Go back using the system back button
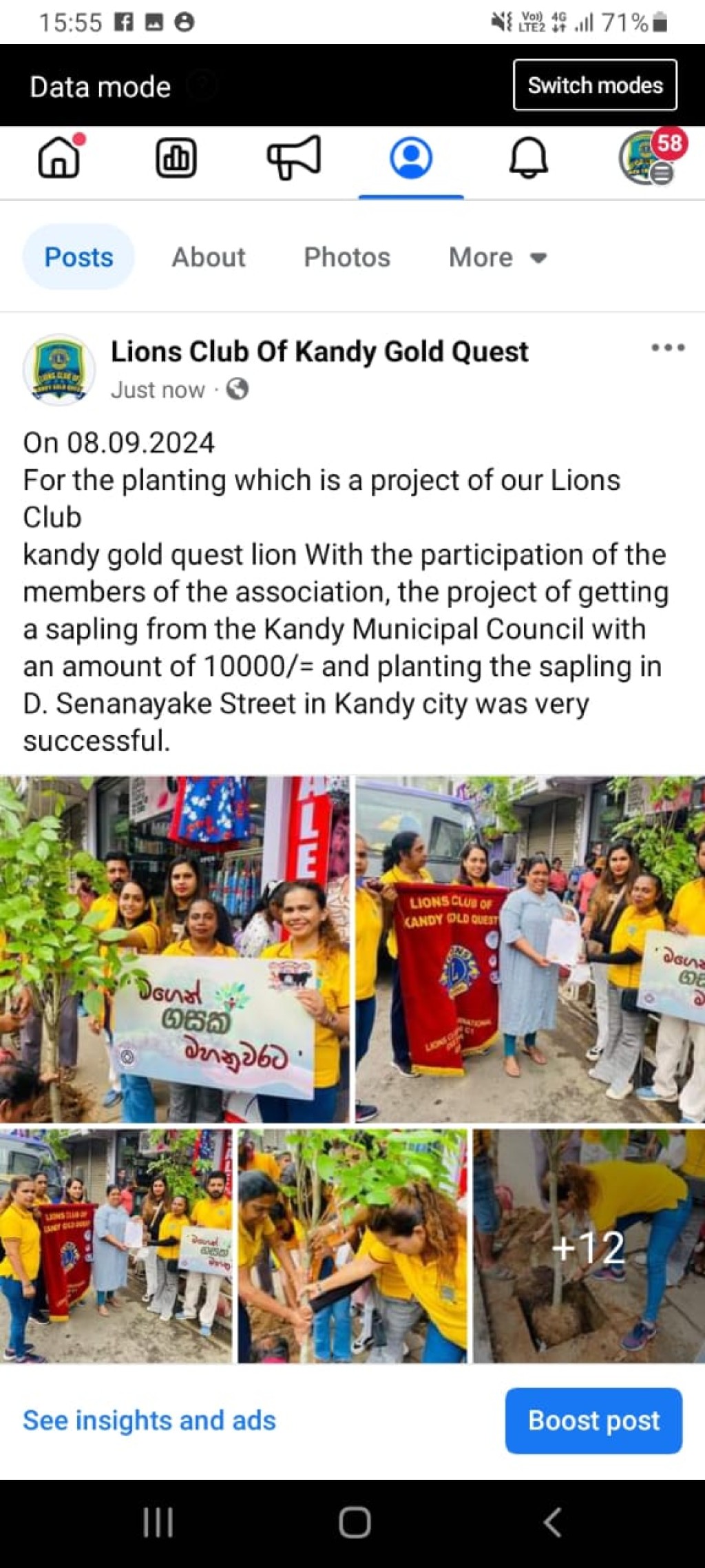This screenshot has height=1568, width=705. click(553, 1522)
